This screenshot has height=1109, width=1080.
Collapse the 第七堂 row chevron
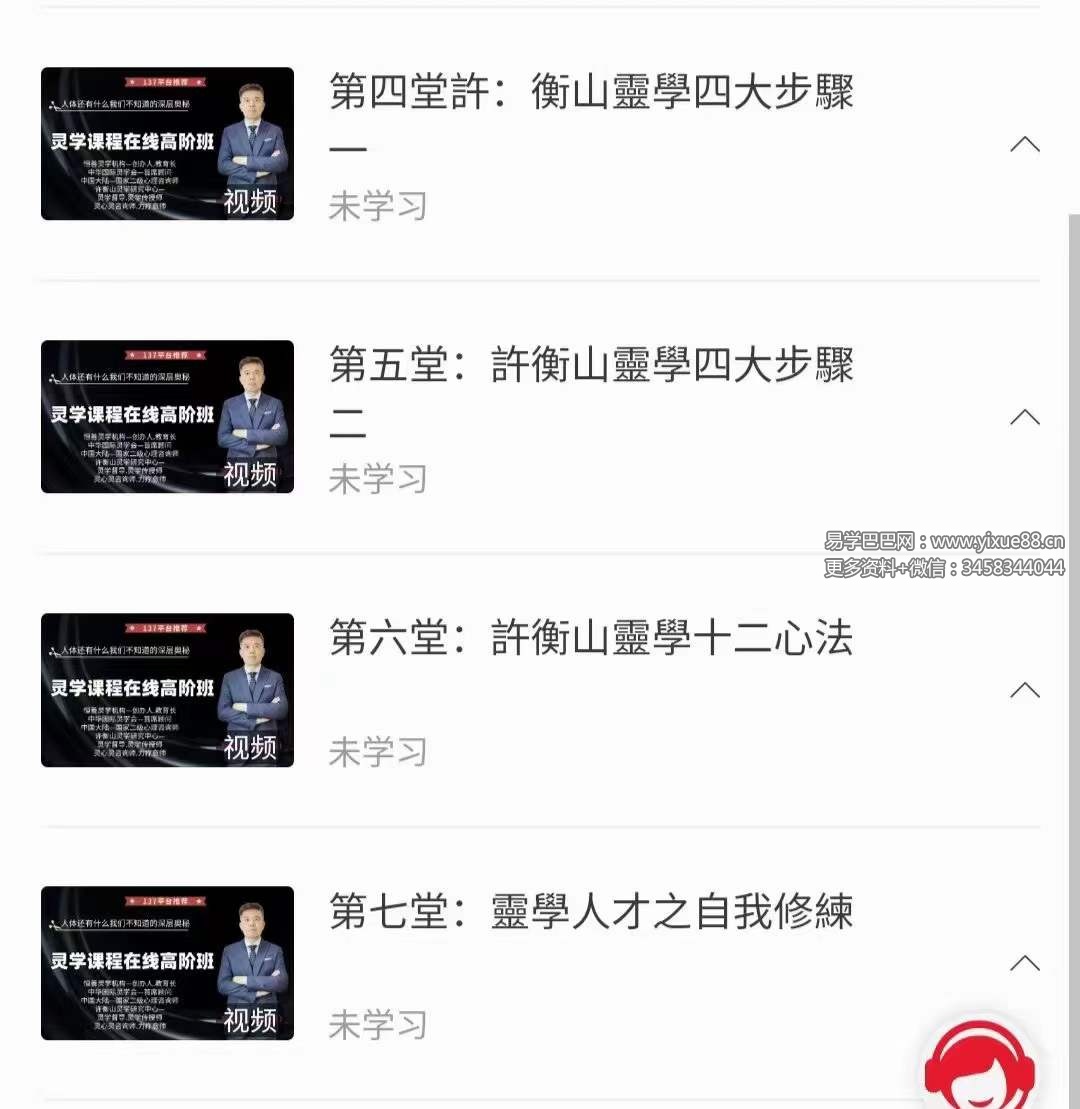click(1025, 964)
